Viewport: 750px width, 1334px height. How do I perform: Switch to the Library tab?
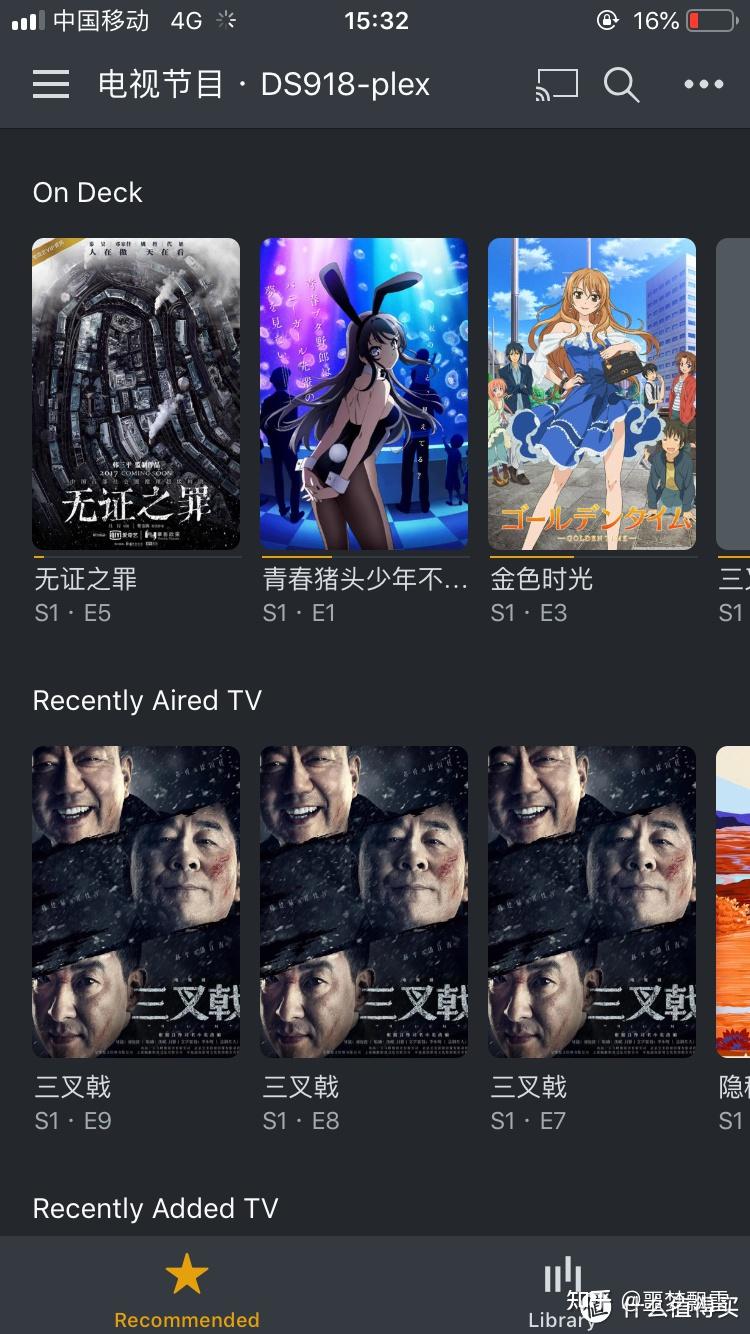[x=562, y=1290]
